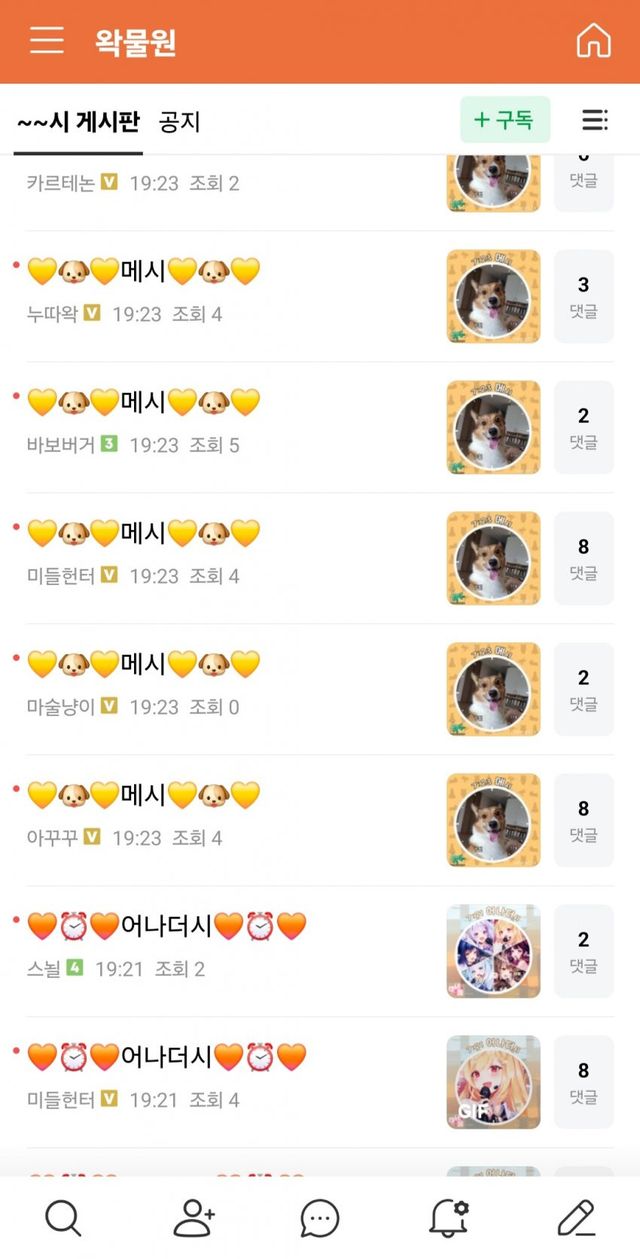View comments on 스뉠's 어나더시 post

click(x=583, y=951)
